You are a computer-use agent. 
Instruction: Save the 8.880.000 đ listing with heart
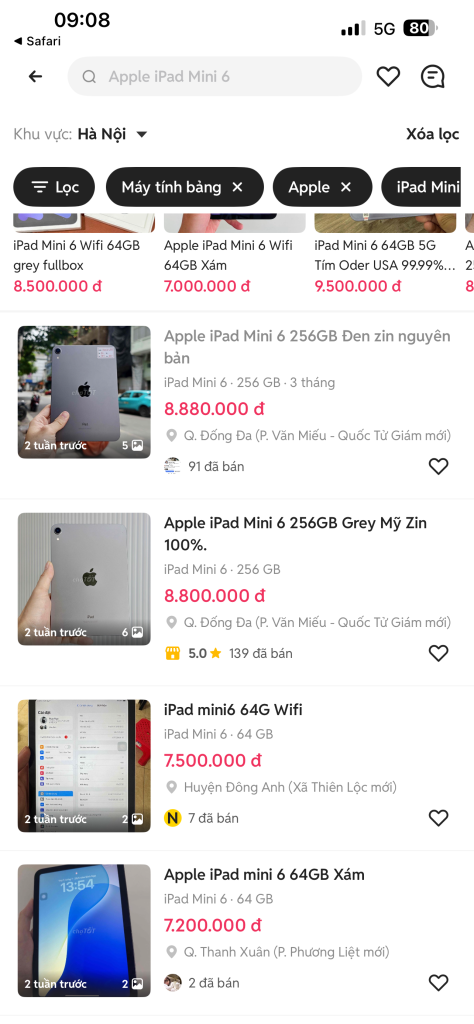point(438,466)
